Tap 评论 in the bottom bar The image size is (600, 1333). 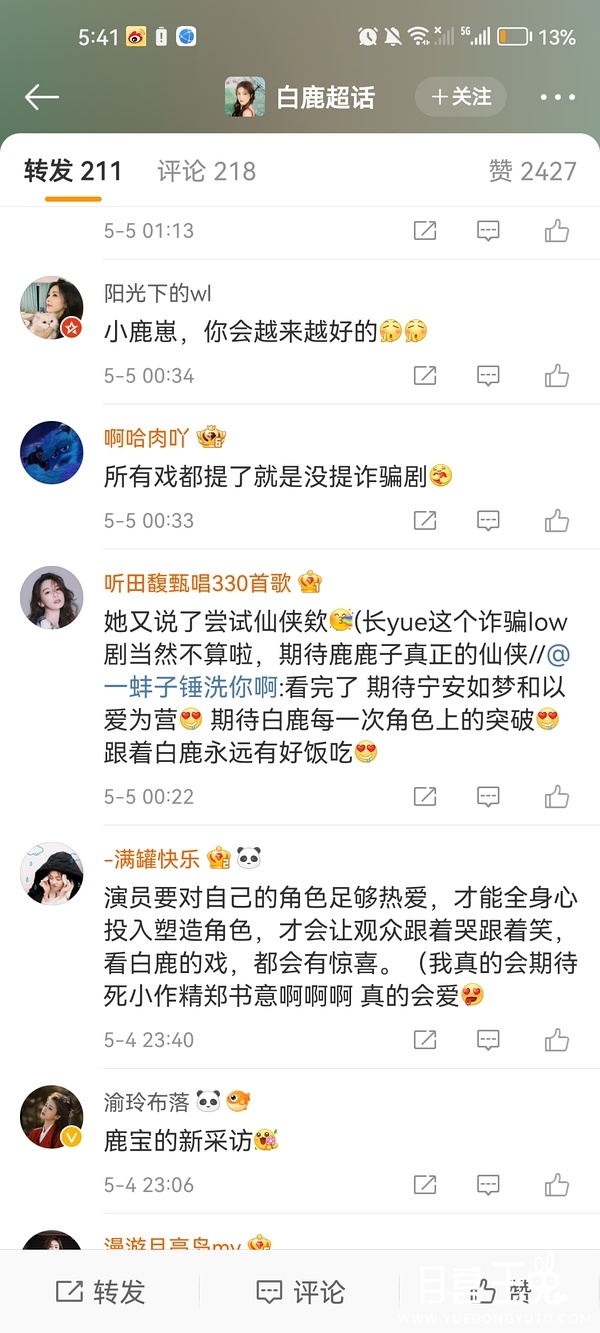[x=300, y=1291]
